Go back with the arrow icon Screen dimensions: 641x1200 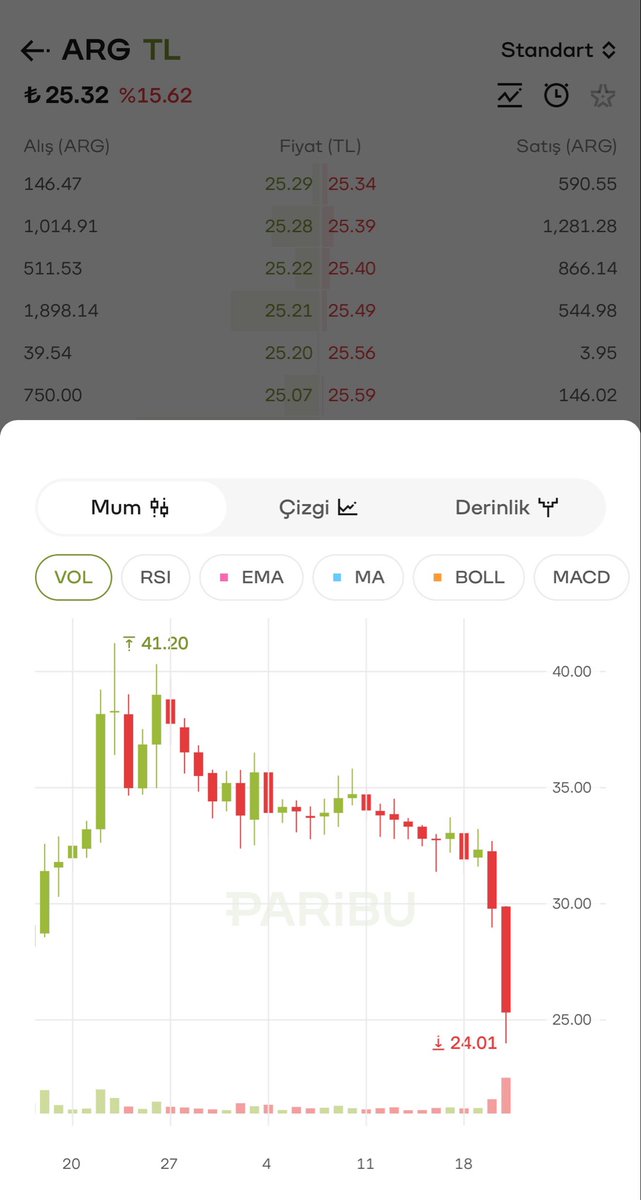35,51
